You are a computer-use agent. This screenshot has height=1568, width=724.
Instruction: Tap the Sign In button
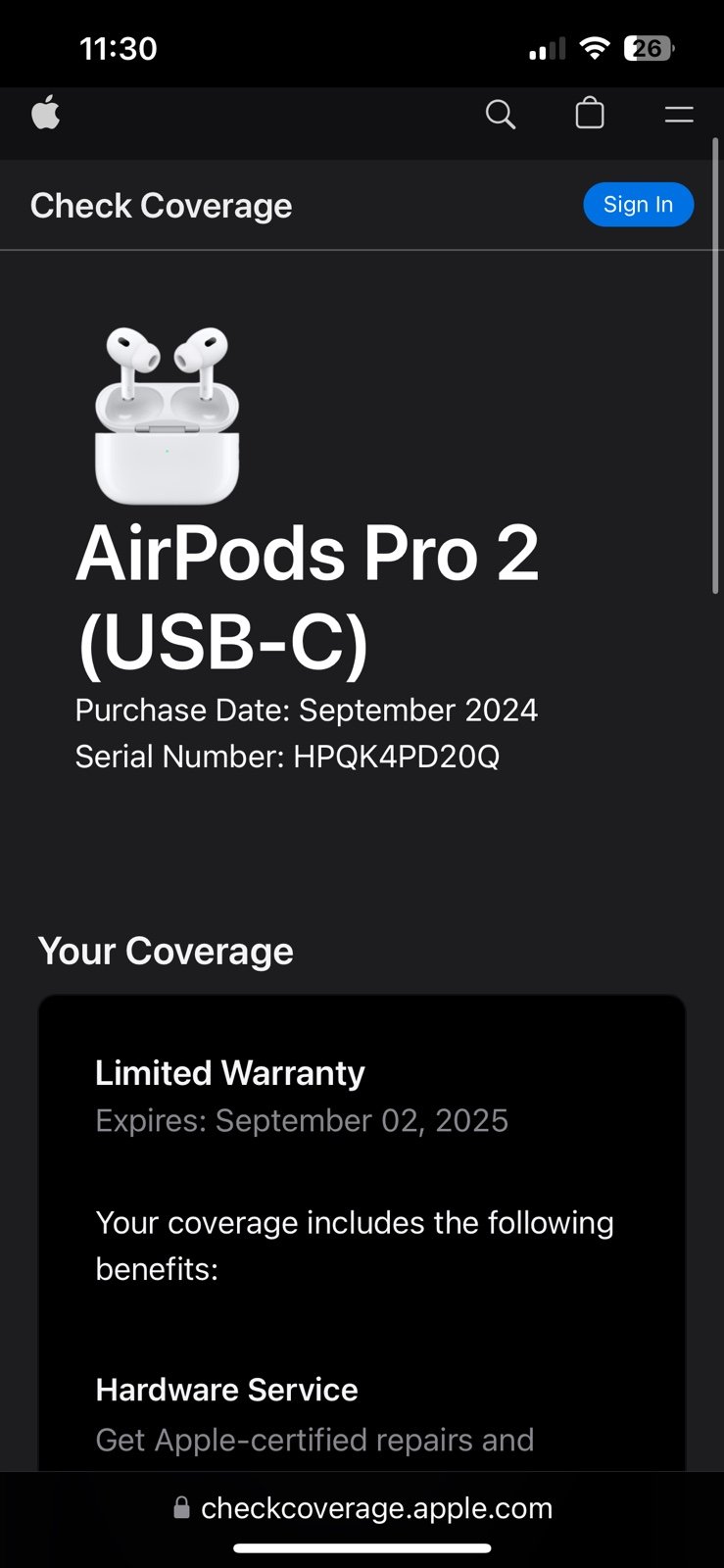click(639, 205)
